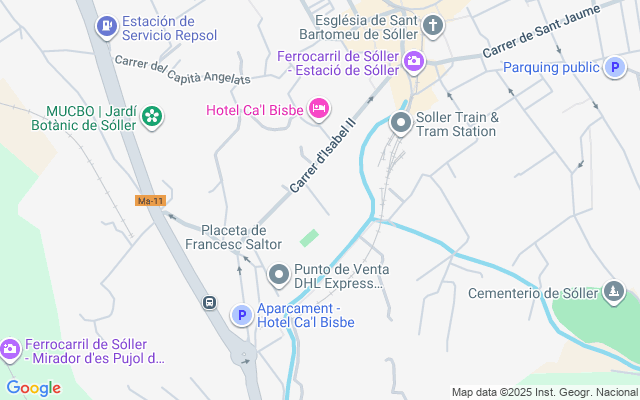This screenshot has height=400, width=640.
Task: Tap the Parquing public parking pin
Action: pyautogui.click(x=616, y=67)
